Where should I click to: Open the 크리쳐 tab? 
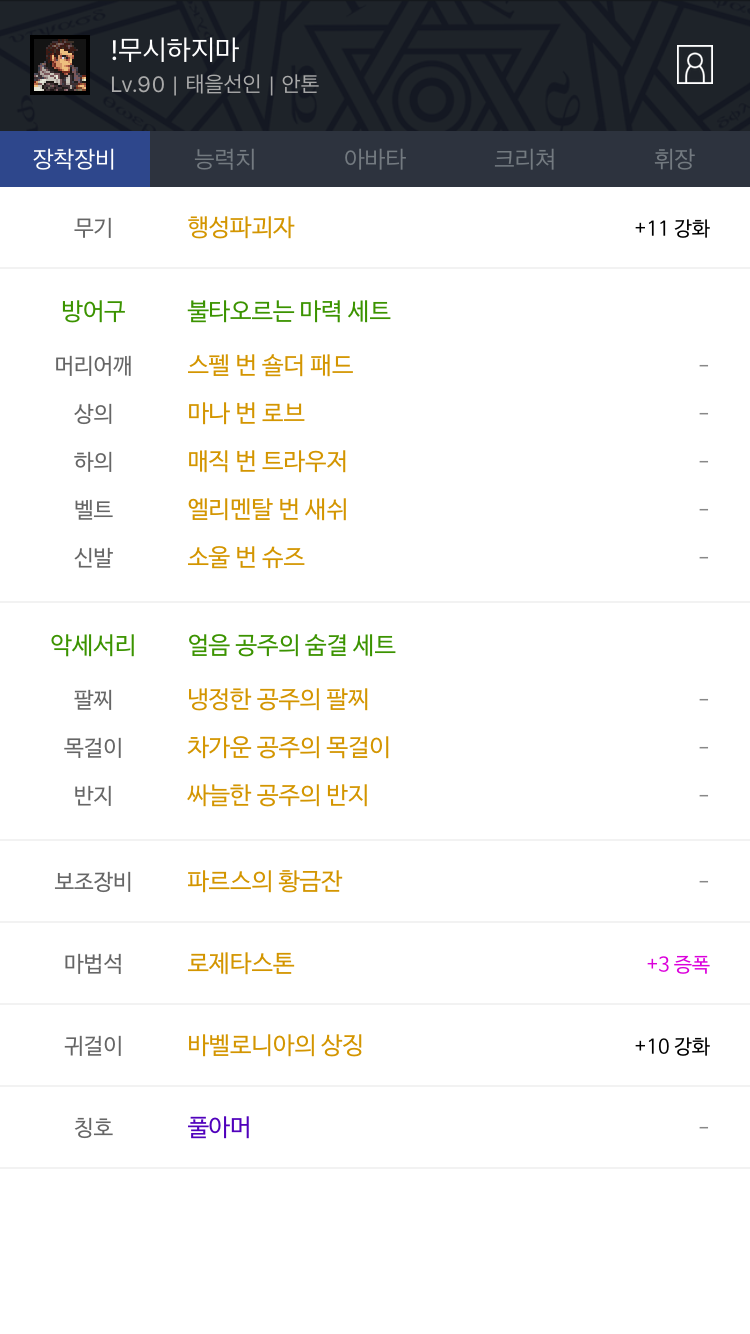pyautogui.click(x=525, y=159)
